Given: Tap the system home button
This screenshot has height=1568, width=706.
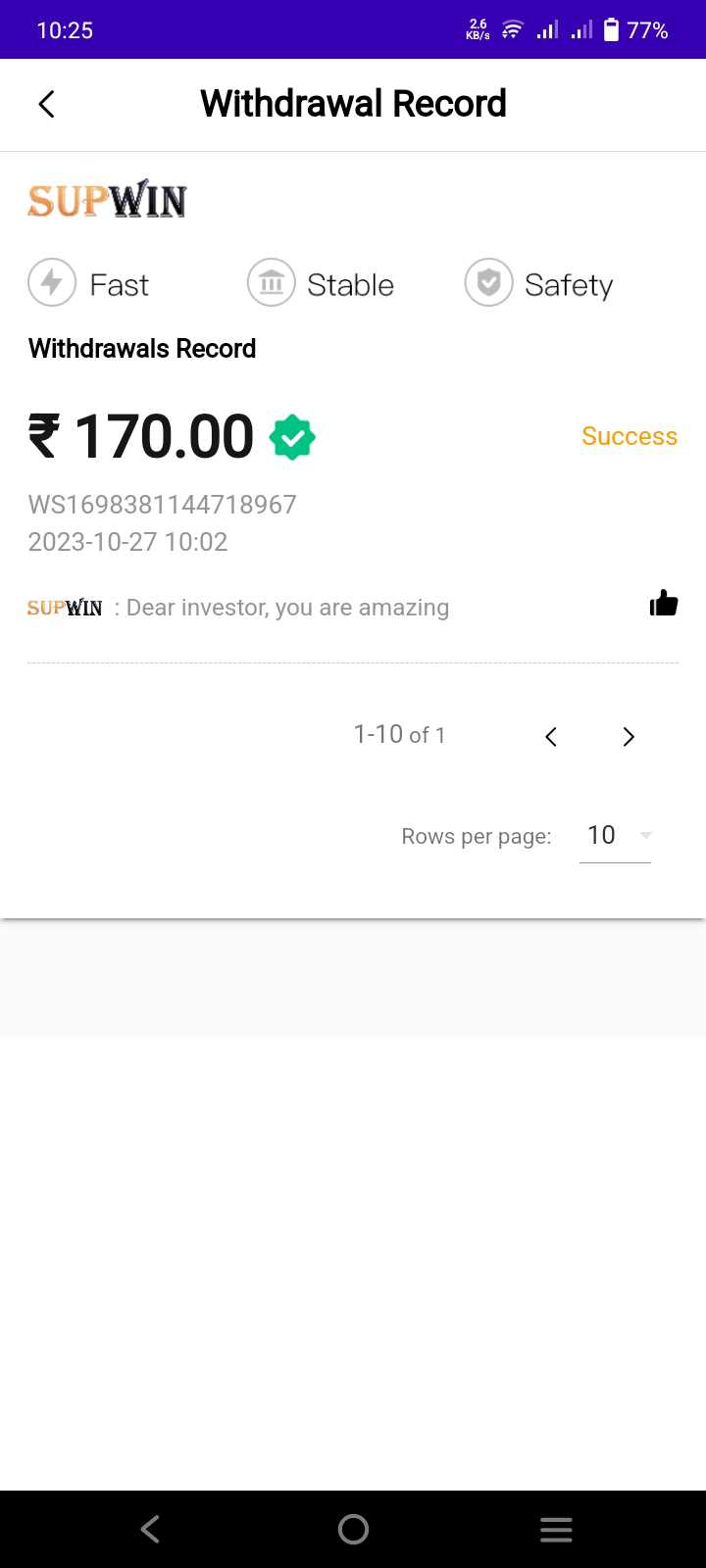Looking at the screenshot, I should pyautogui.click(x=353, y=1529).
